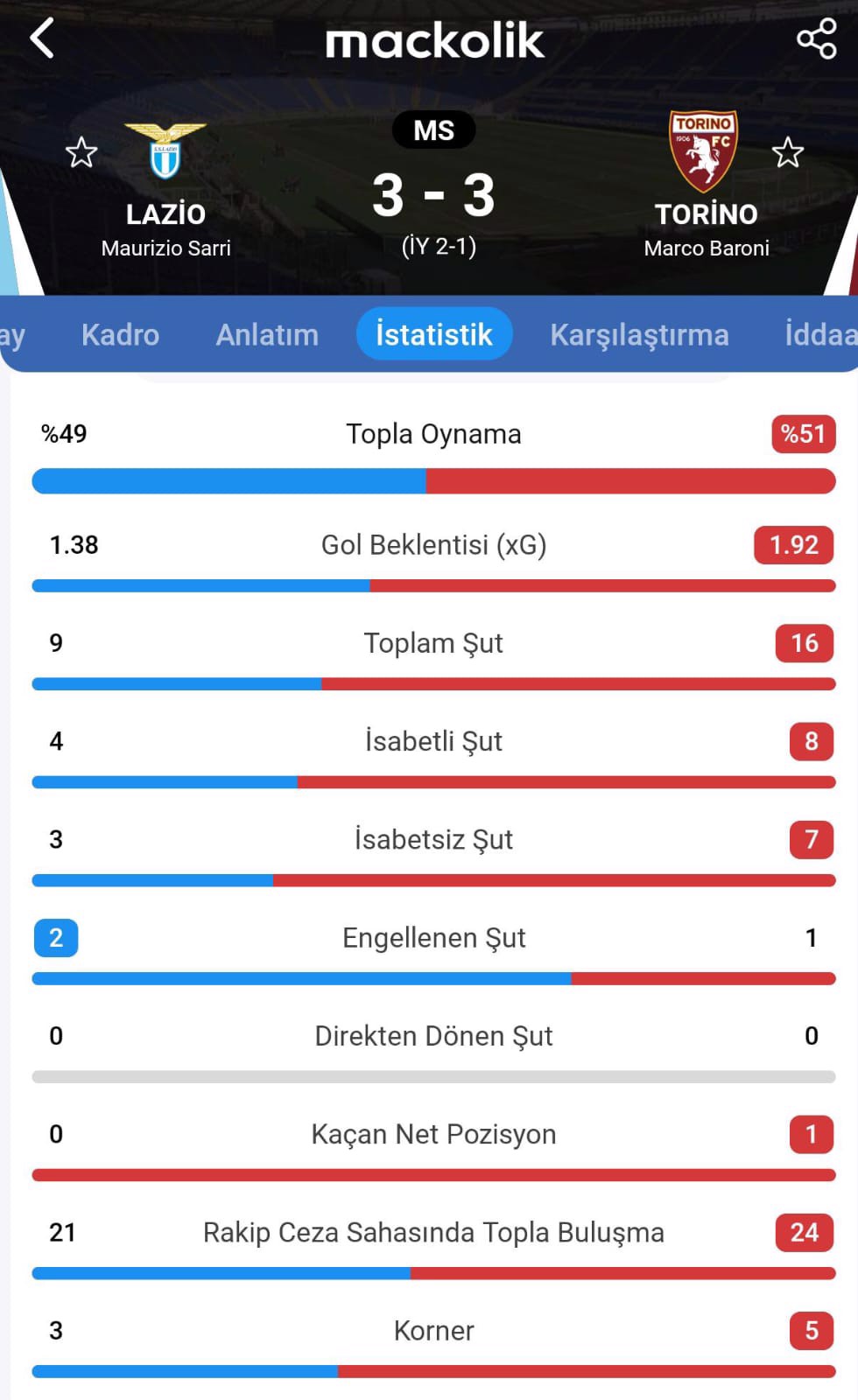Share this match via the share icon

click(816, 39)
